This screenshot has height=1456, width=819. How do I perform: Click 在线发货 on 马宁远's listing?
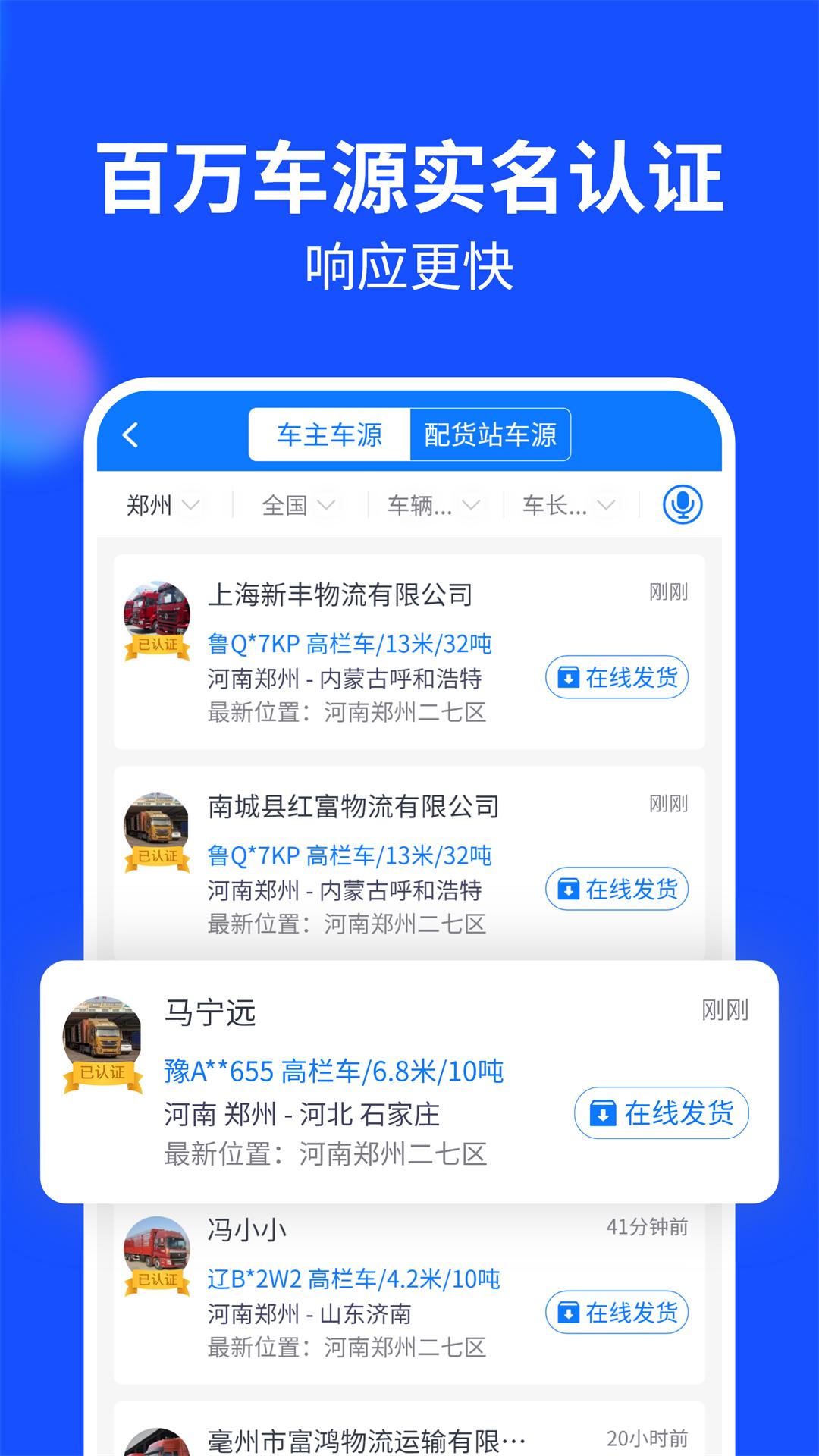coord(661,1112)
